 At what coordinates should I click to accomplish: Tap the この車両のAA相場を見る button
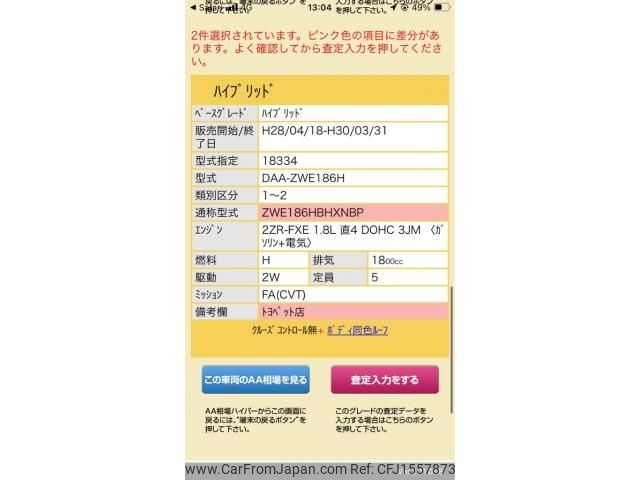256,380
